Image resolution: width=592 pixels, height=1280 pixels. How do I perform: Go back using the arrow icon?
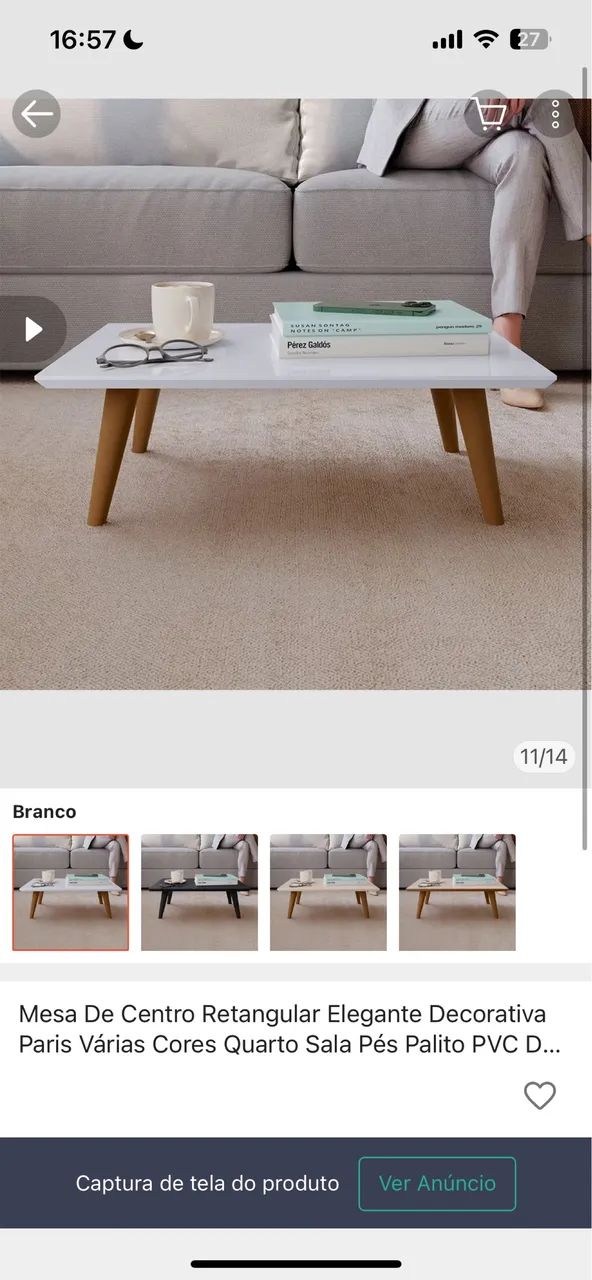[37, 114]
